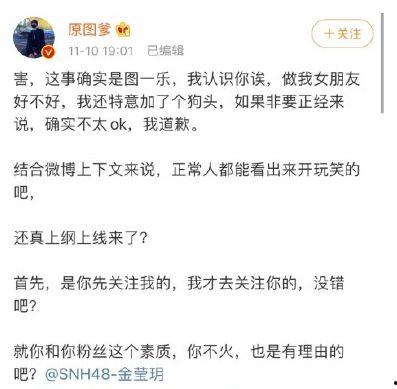Open the 原图爹 username link
Image resolution: width=397 pixels, height=389 pixels.
click(x=90, y=30)
